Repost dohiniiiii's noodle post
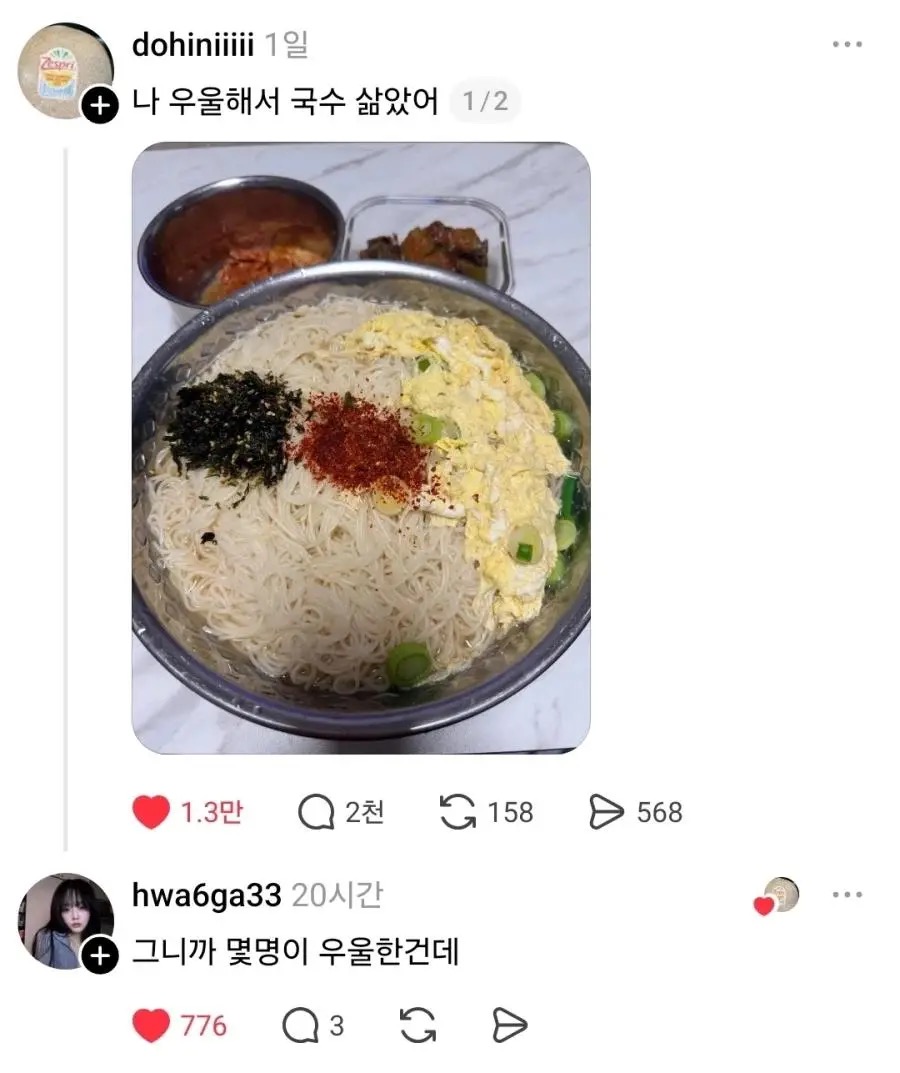 (458, 812)
